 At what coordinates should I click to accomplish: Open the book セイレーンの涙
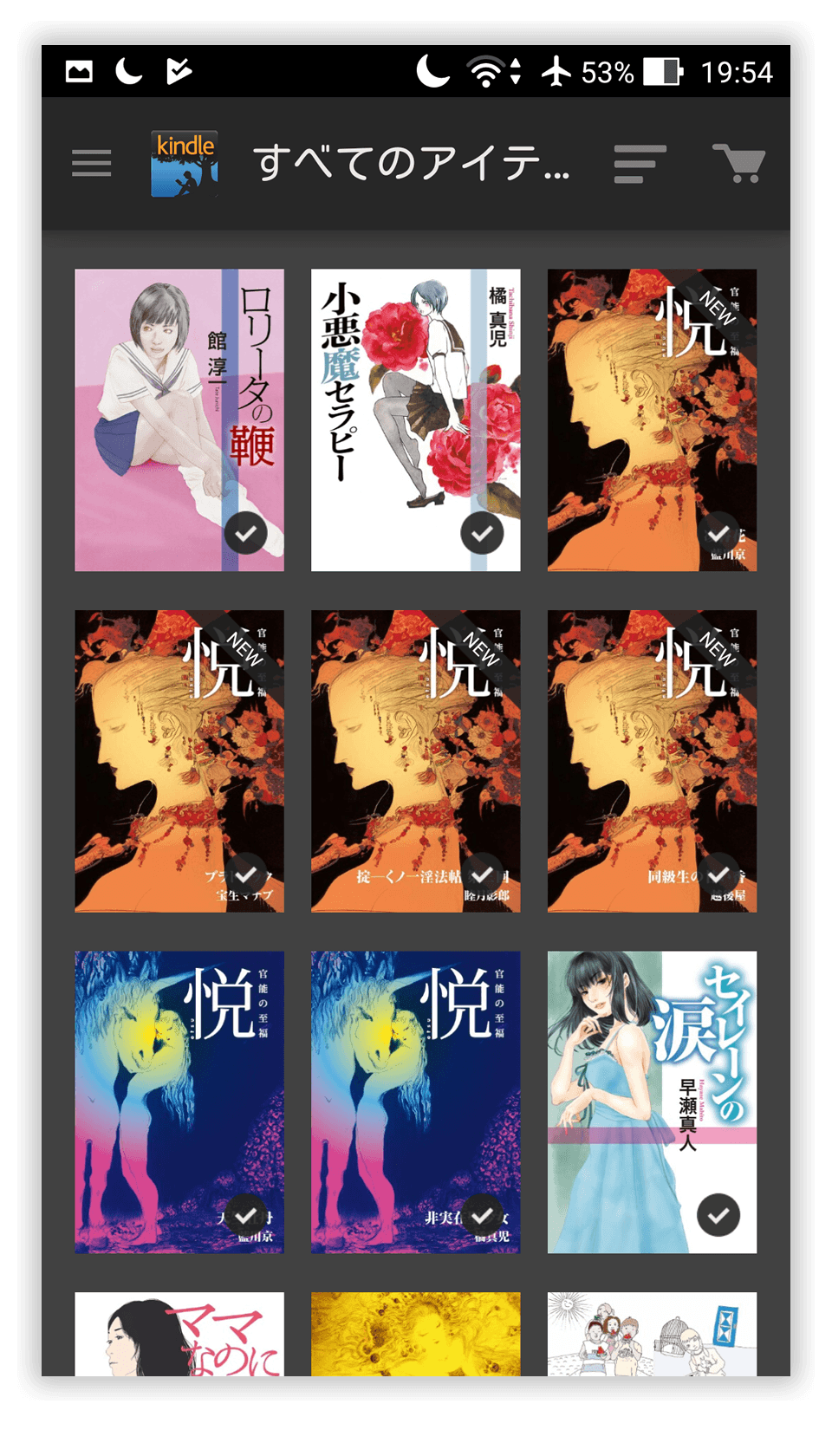click(x=652, y=1102)
